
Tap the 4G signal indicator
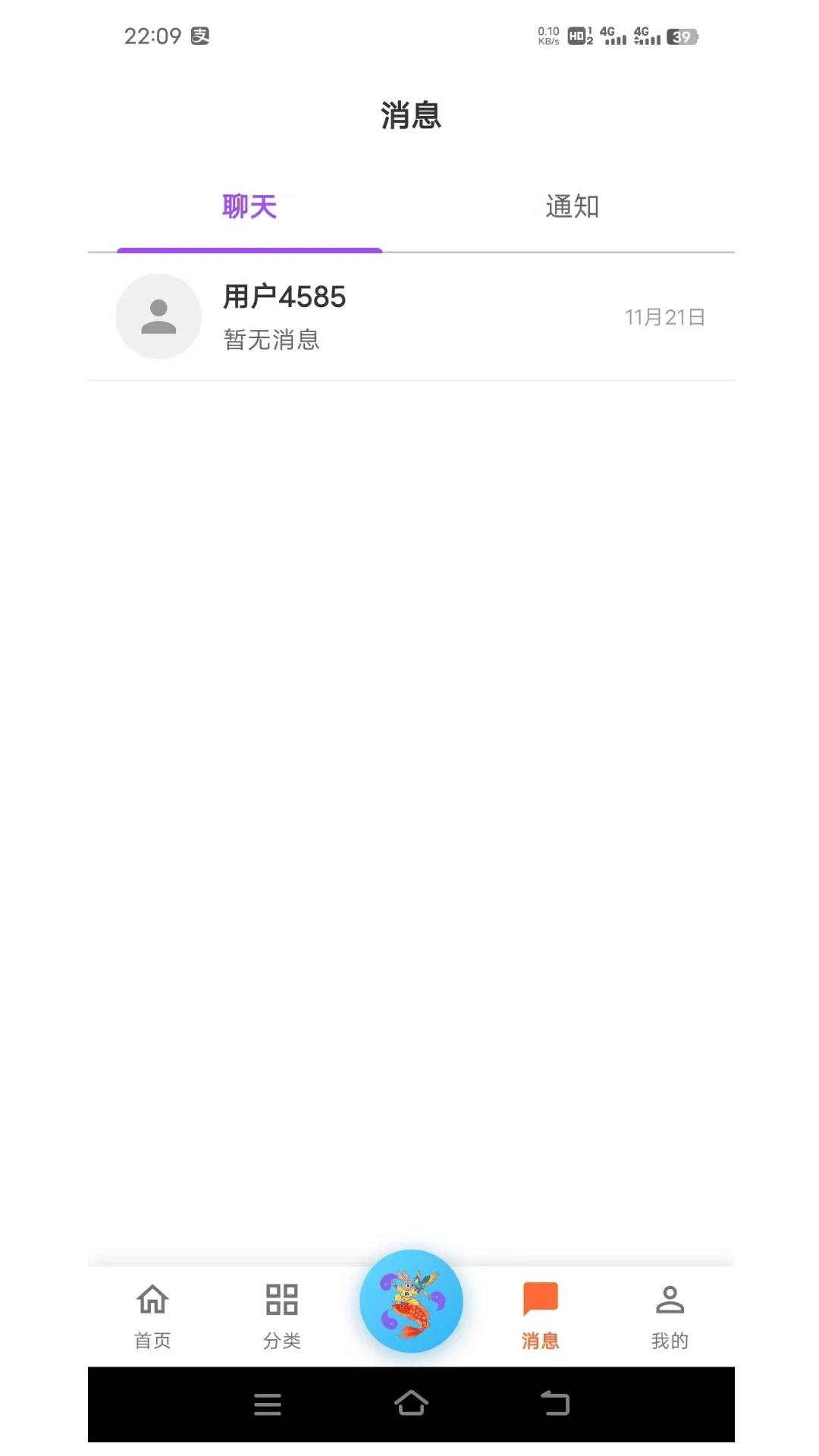[613, 36]
